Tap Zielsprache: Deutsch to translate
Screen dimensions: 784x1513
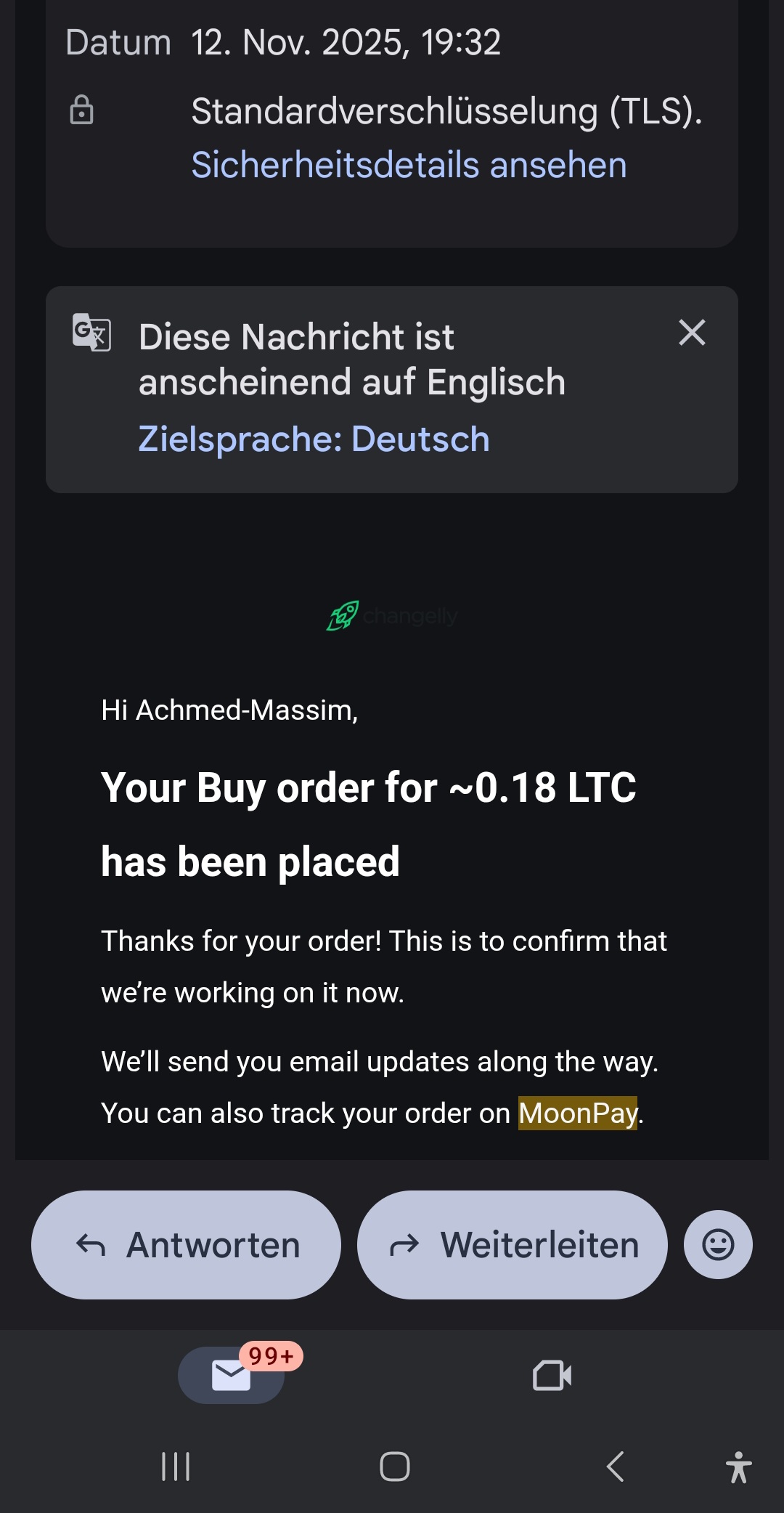point(314,439)
